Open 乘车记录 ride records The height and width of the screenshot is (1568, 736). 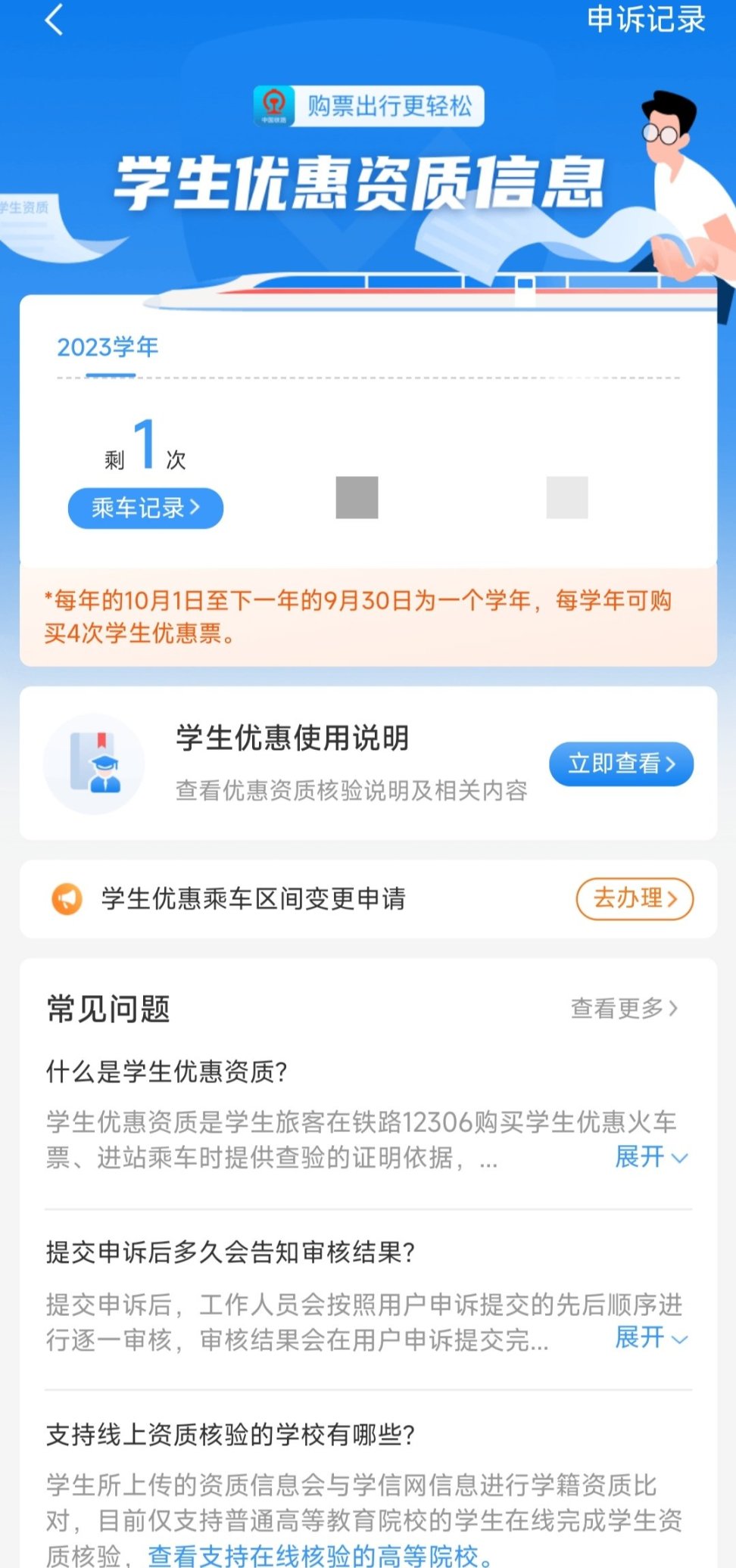(145, 508)
